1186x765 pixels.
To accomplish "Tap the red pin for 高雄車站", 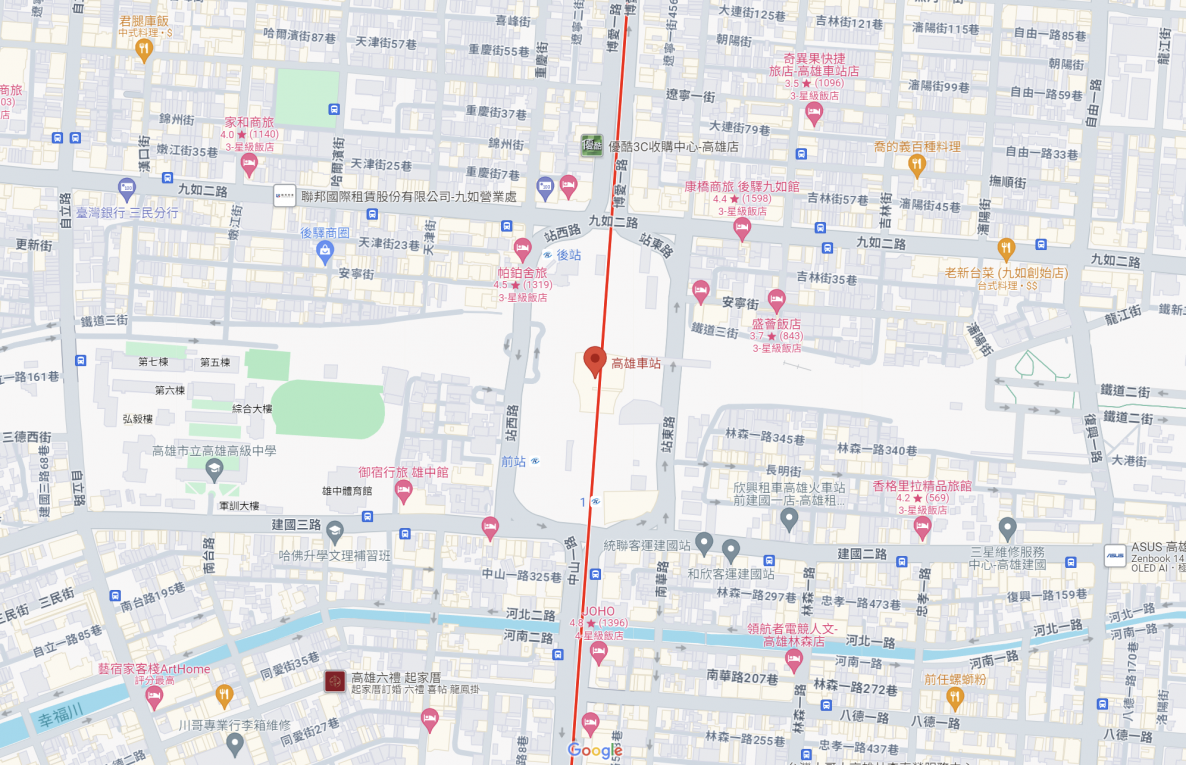I will pyautogui.click(x=595, y=361).
